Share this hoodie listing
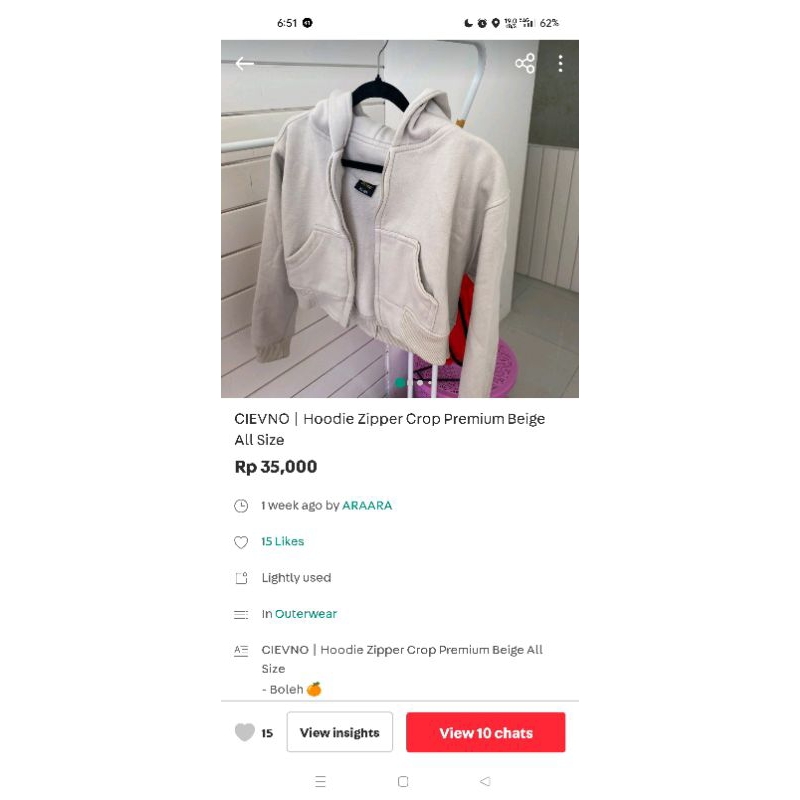800x800 pixels. point(525,64)
